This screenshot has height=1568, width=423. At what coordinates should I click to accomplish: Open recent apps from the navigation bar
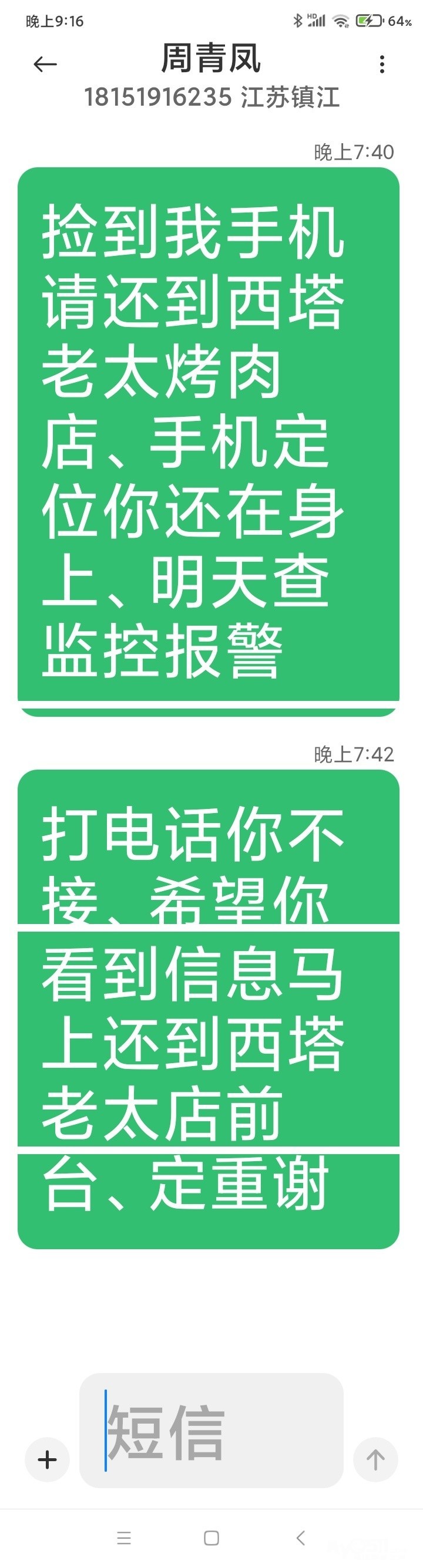click(124, 1538)
